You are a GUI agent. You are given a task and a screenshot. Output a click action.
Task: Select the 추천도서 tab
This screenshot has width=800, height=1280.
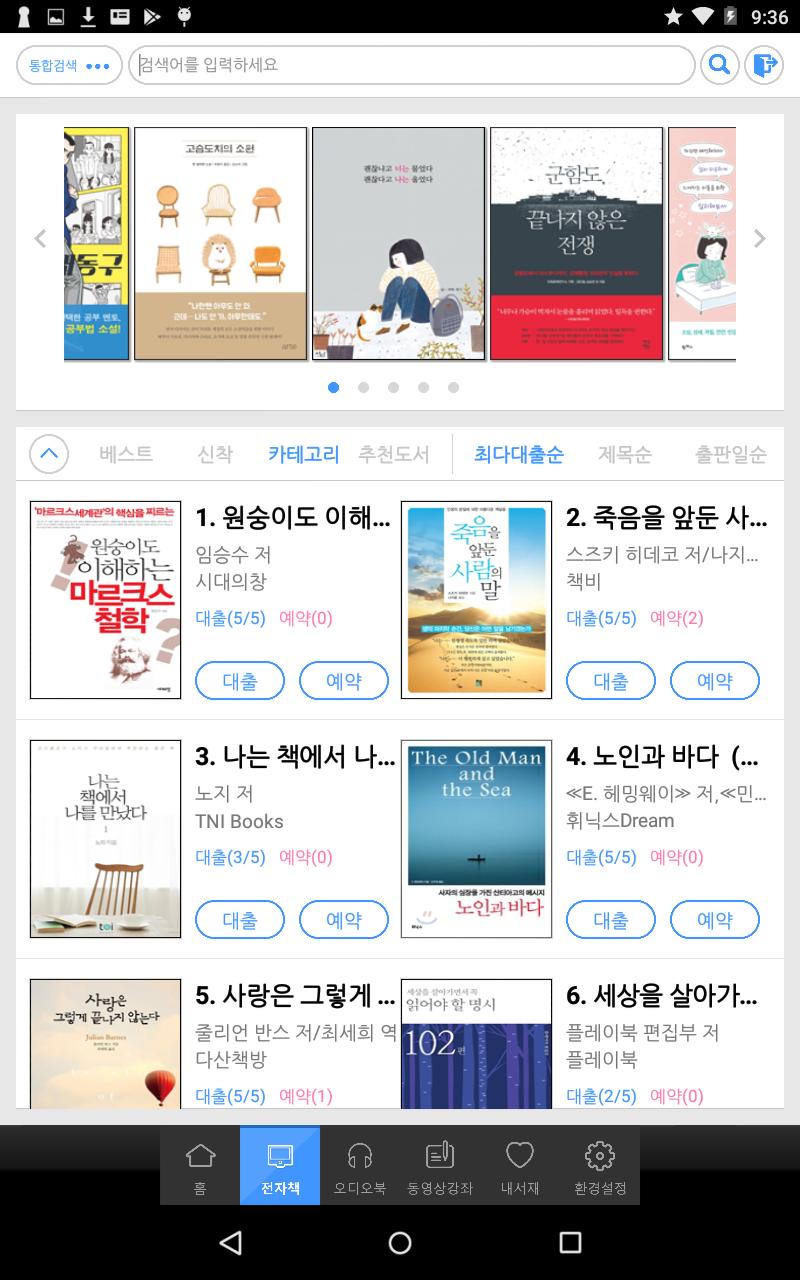(x=394, y=454)
